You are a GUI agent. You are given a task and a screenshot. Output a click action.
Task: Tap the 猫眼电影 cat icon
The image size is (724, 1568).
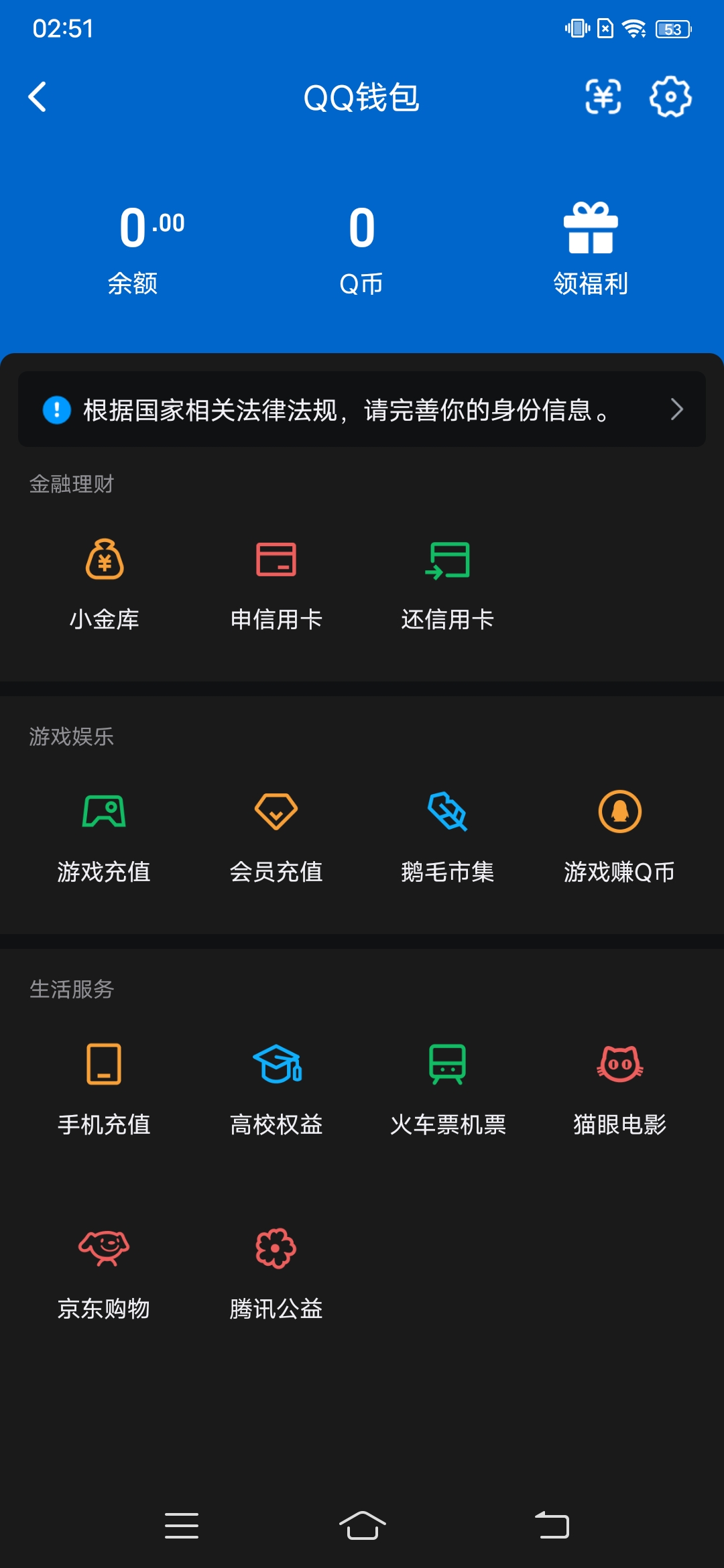(620, 1065)
